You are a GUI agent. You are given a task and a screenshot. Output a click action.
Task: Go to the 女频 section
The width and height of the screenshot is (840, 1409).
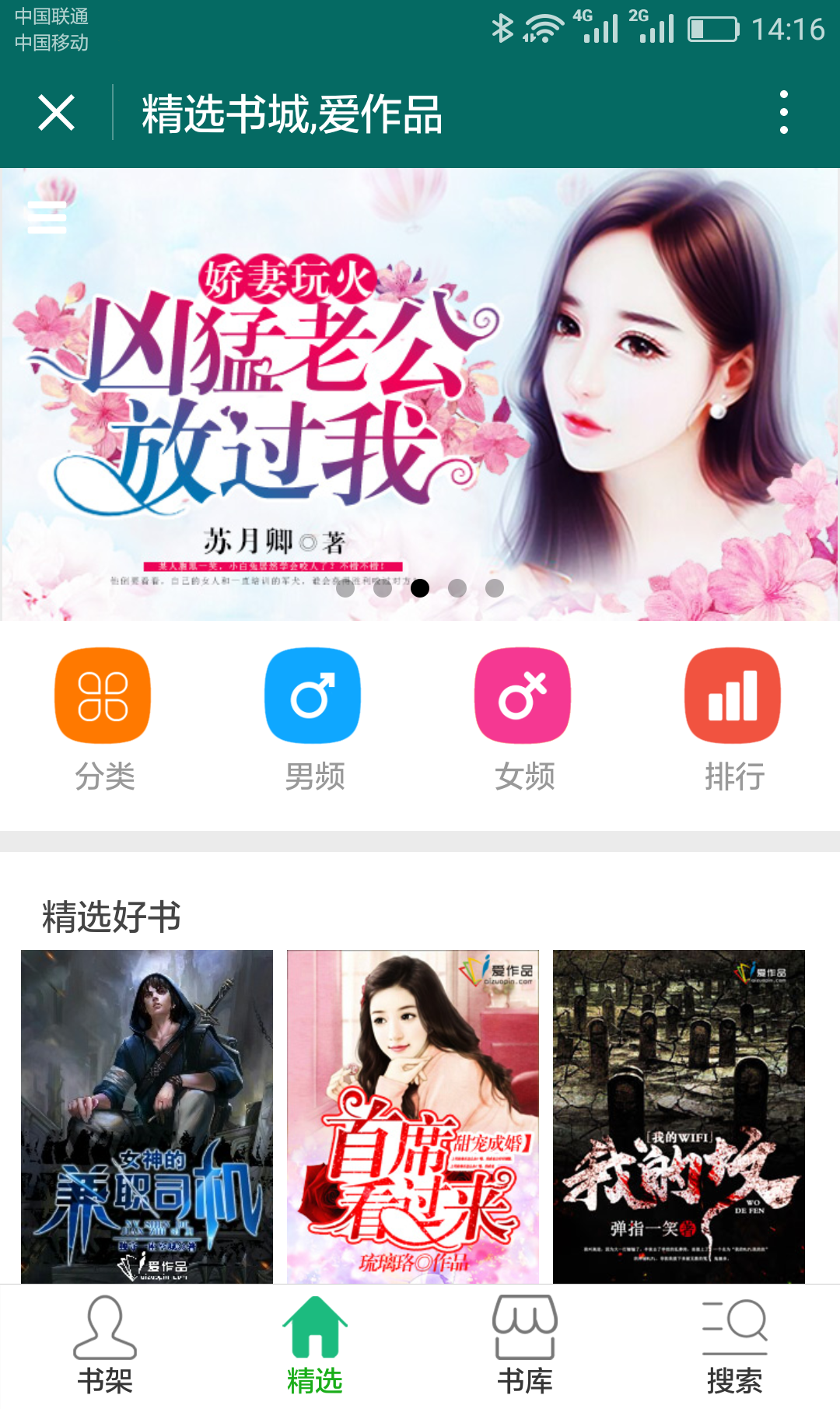coord(523,719)
